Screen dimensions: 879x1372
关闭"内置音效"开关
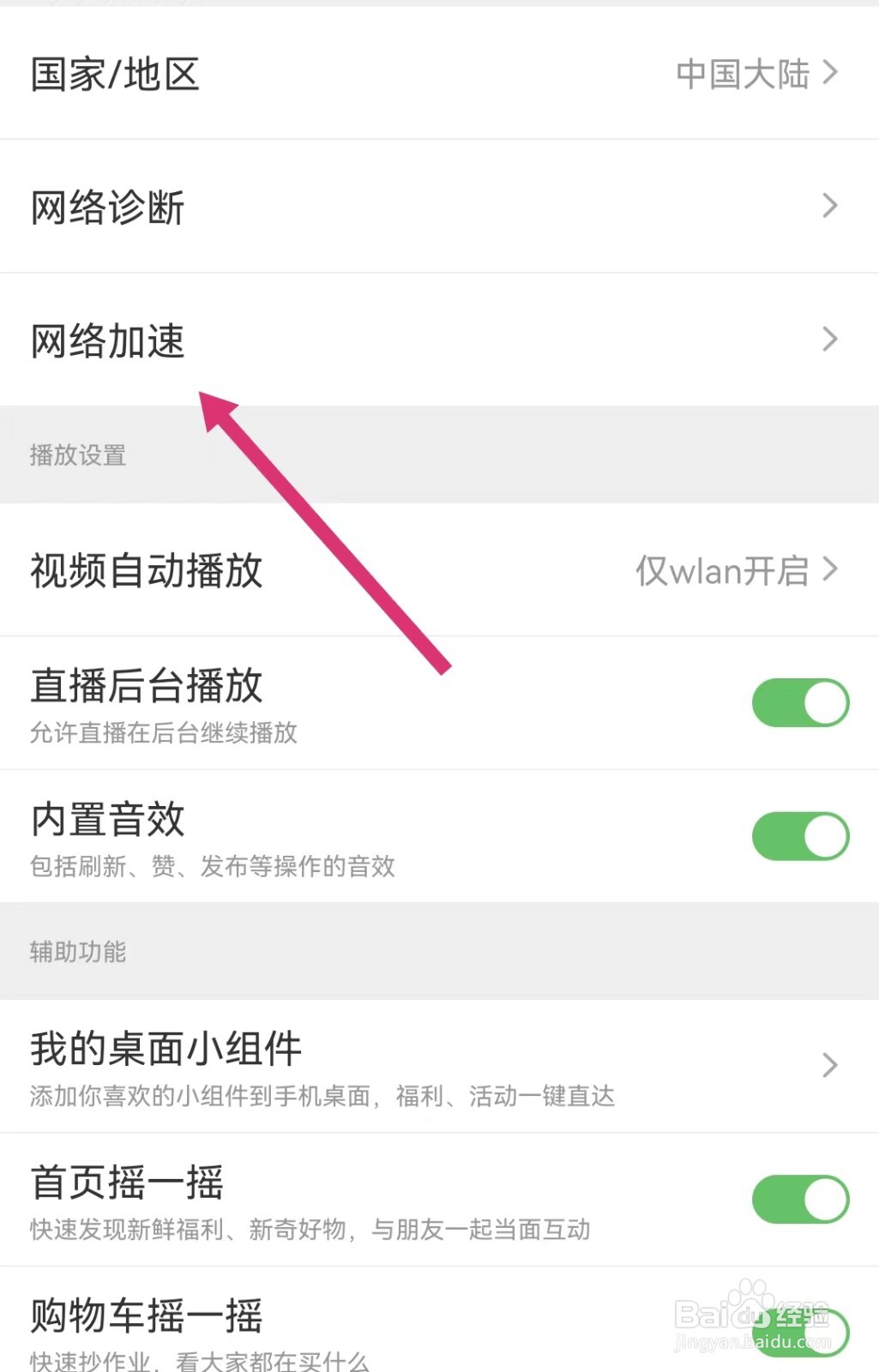click(x=800, y=836)
